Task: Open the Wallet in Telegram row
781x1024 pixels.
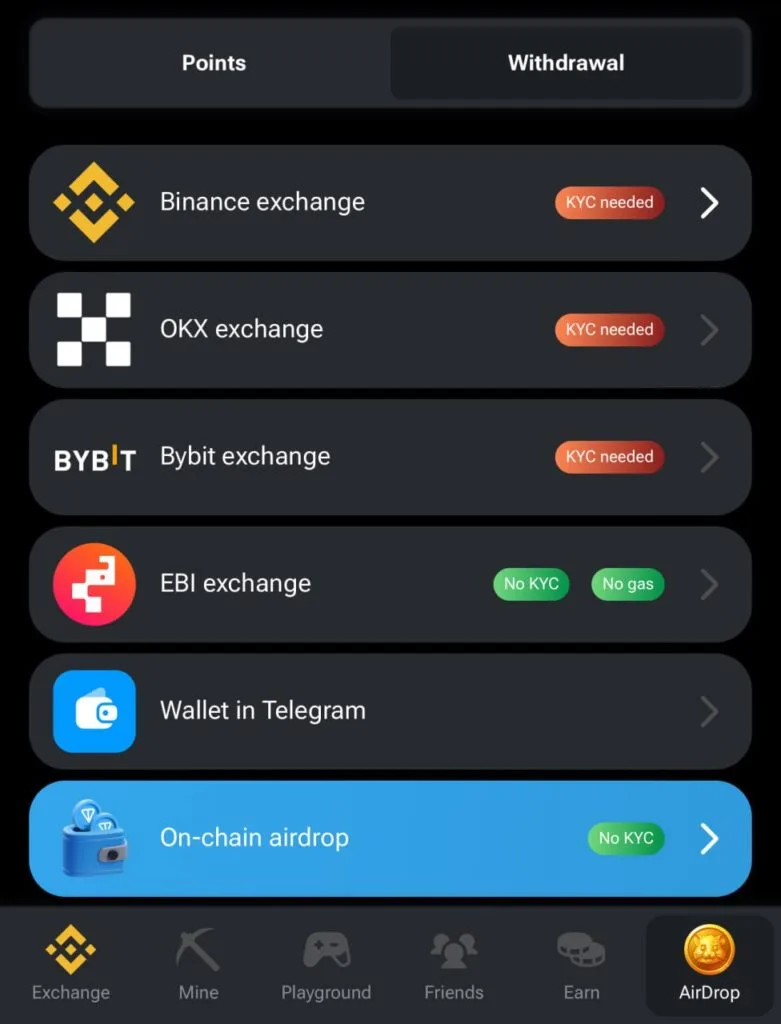Action: (x=390, y=711)
